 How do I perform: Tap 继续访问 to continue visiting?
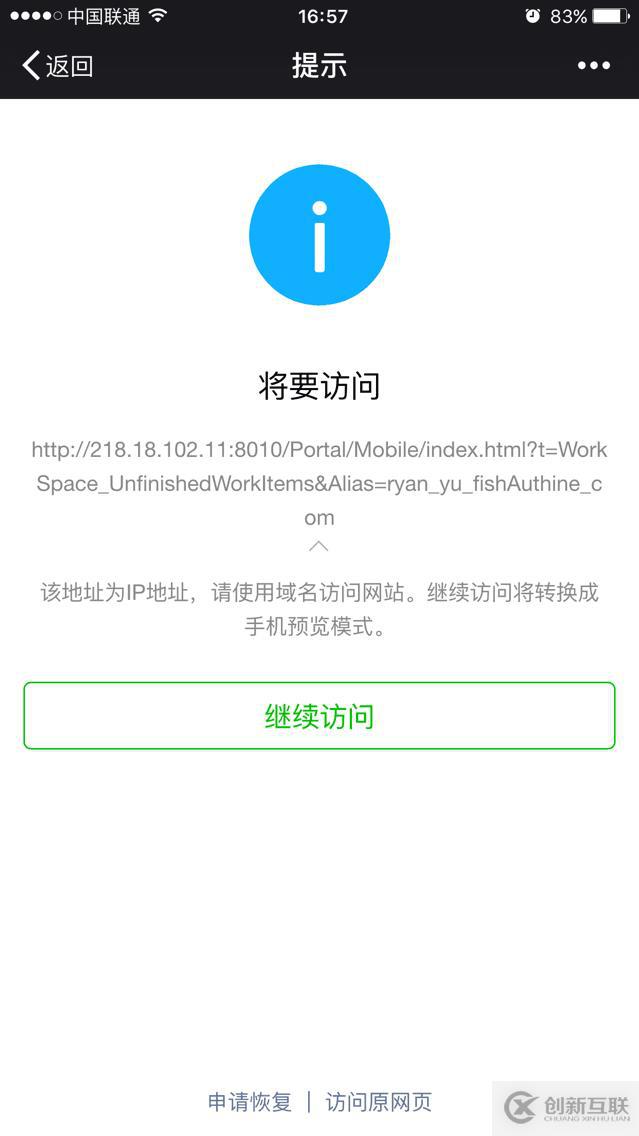(x=319, y=716)
